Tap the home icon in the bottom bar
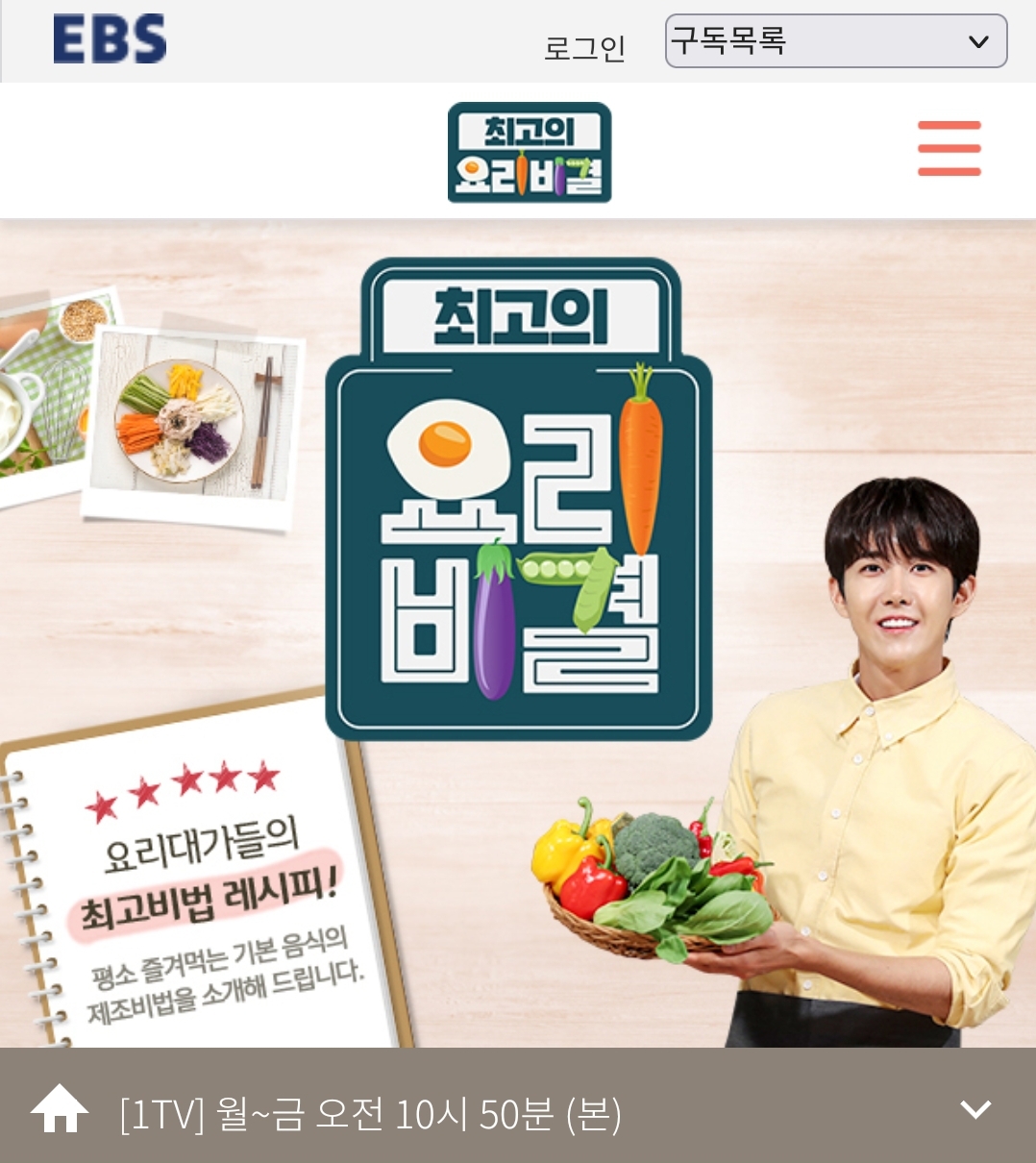 tap(60, 1110)
